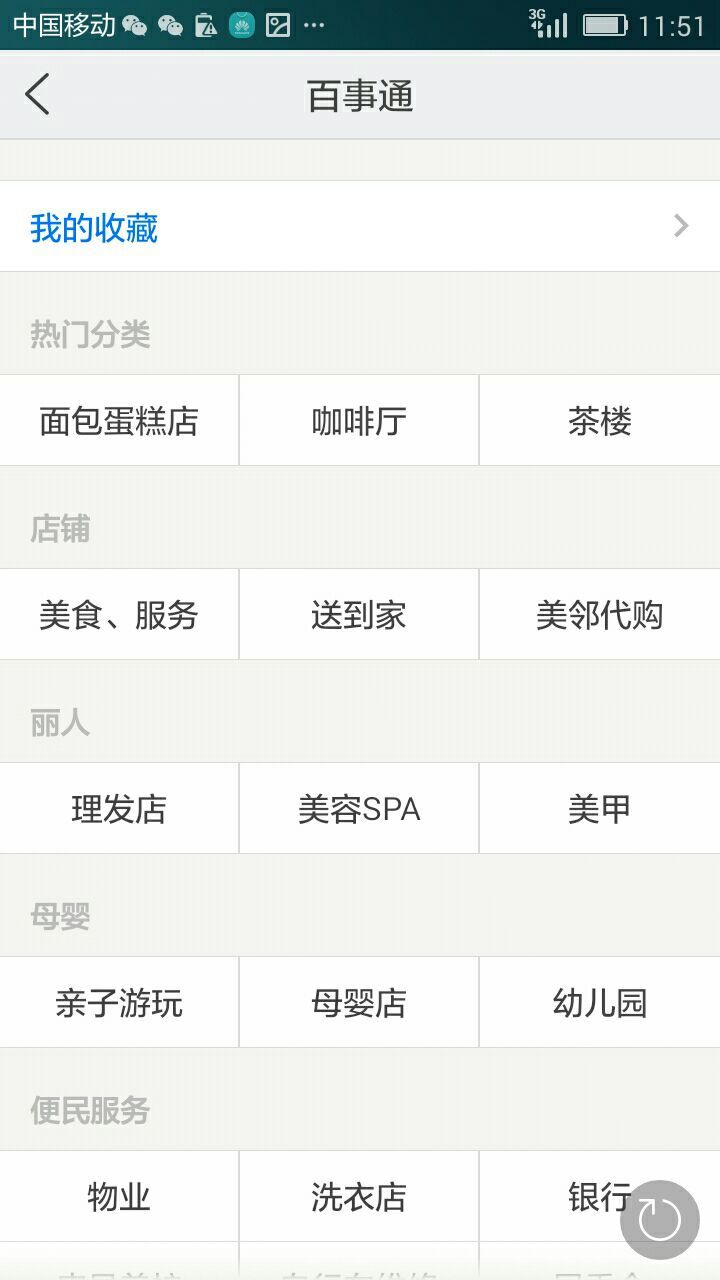Open 物业 in 便民服务

(x=119, y=1197)
